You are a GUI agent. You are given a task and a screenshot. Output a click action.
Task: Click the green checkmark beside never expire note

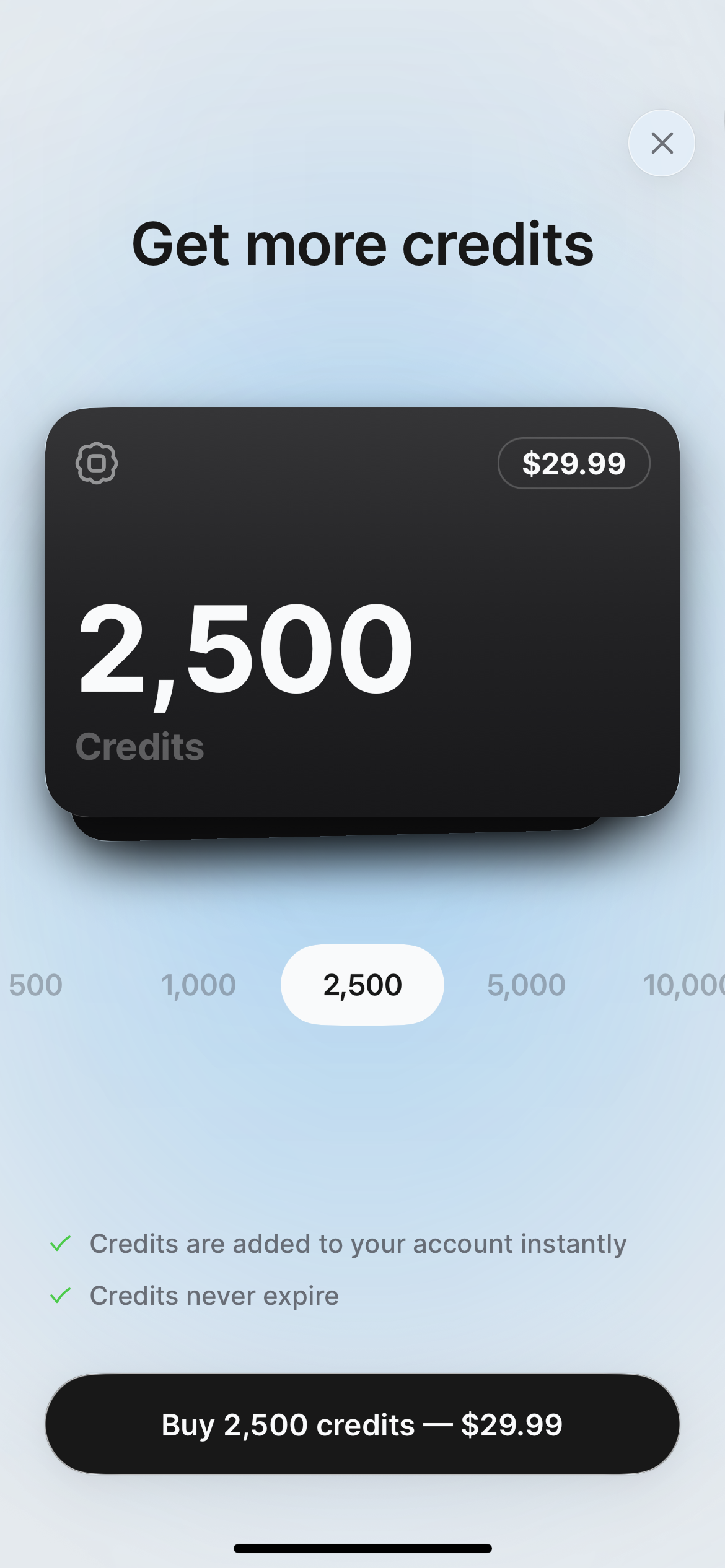point(62,1296)
